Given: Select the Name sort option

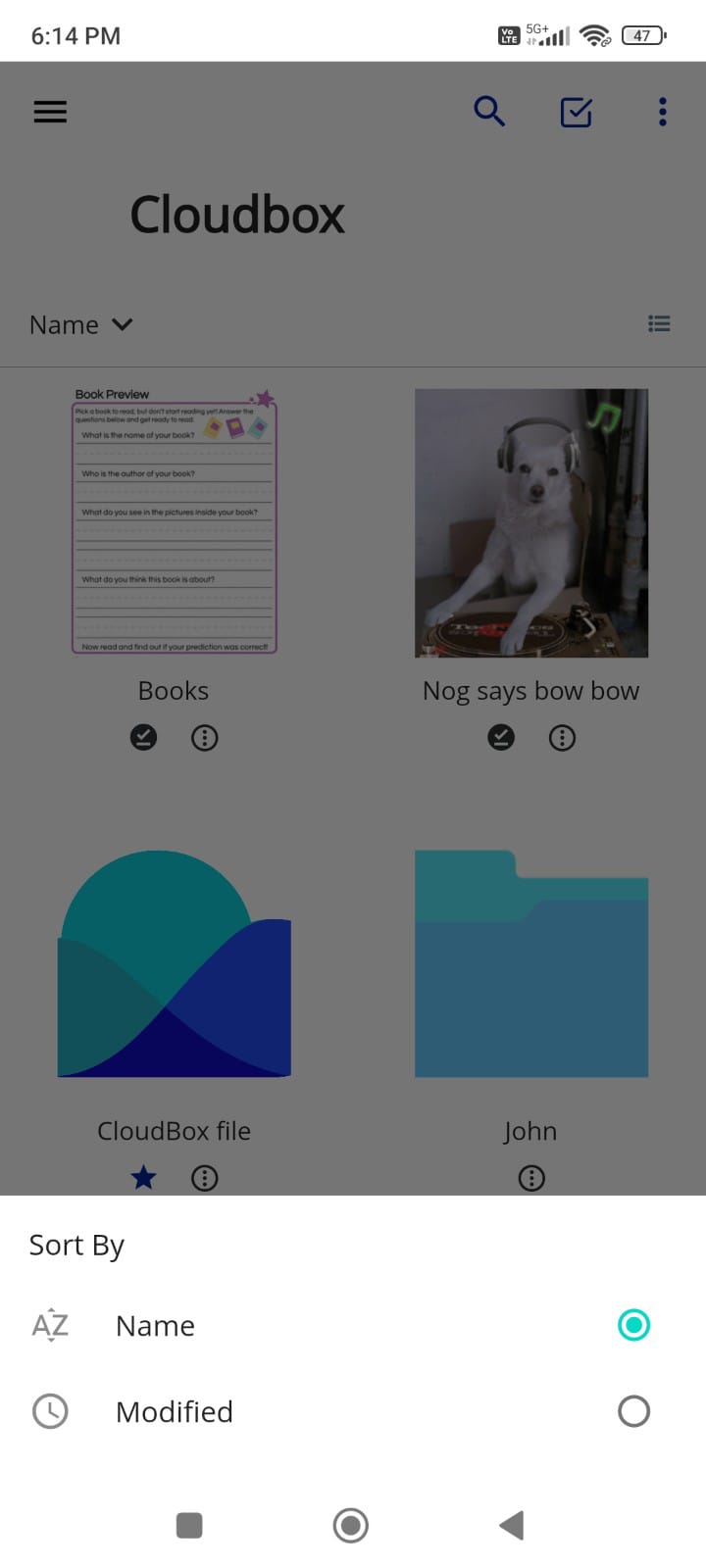Looking at the screenshot, I should click(632, 1325).
